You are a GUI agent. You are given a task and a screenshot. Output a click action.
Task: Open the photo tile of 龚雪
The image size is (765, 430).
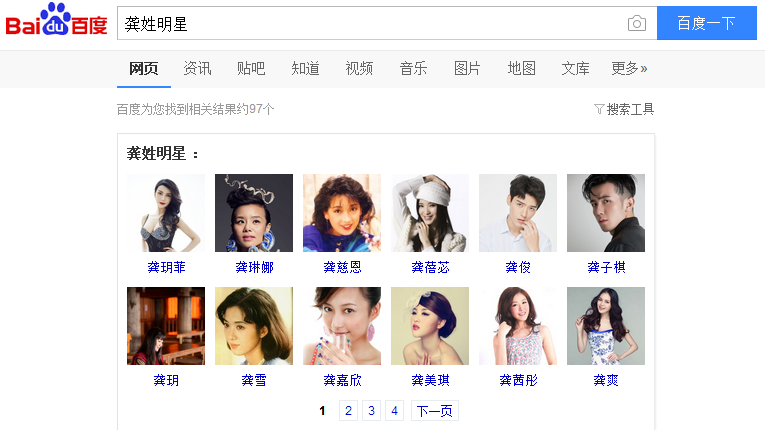pyautogui.click(x=254, y=326)
